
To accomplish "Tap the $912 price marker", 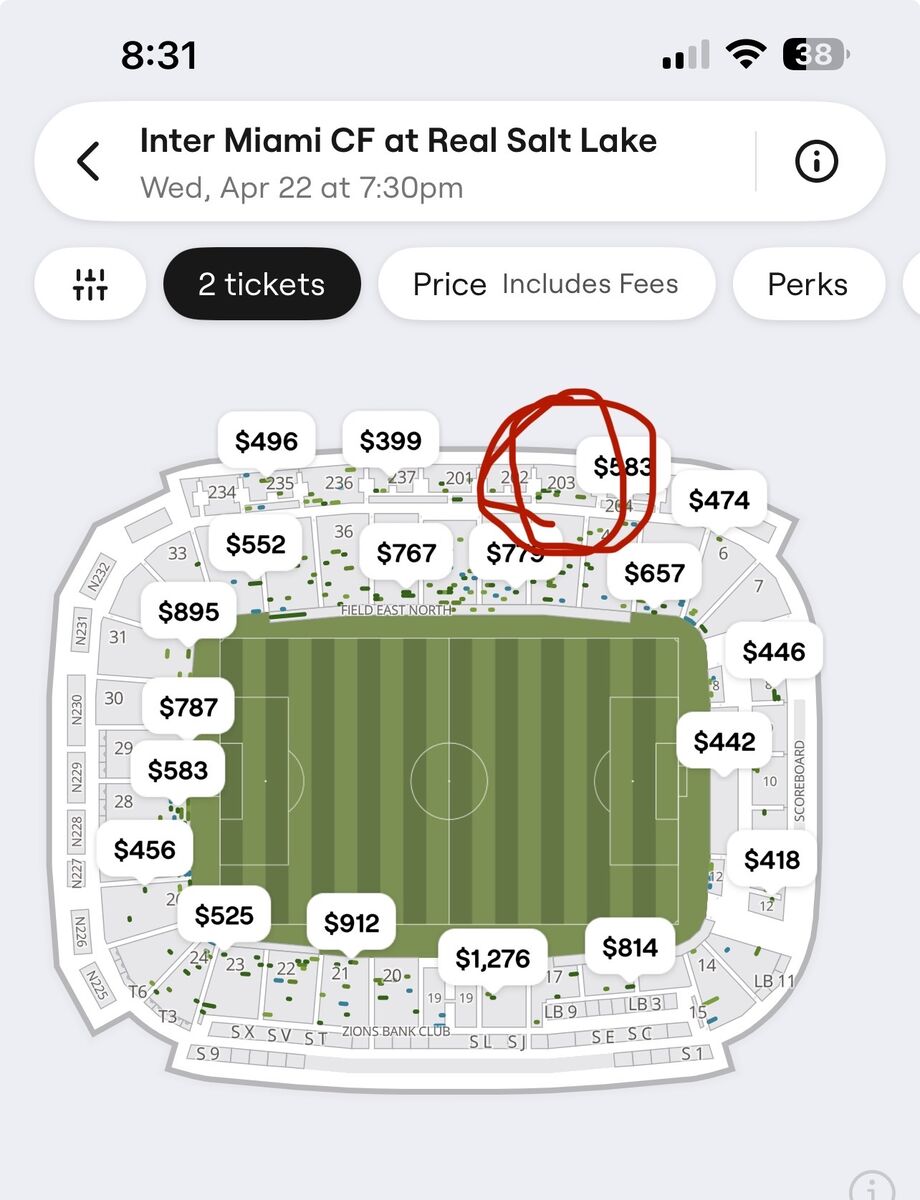I will [351, 923].
